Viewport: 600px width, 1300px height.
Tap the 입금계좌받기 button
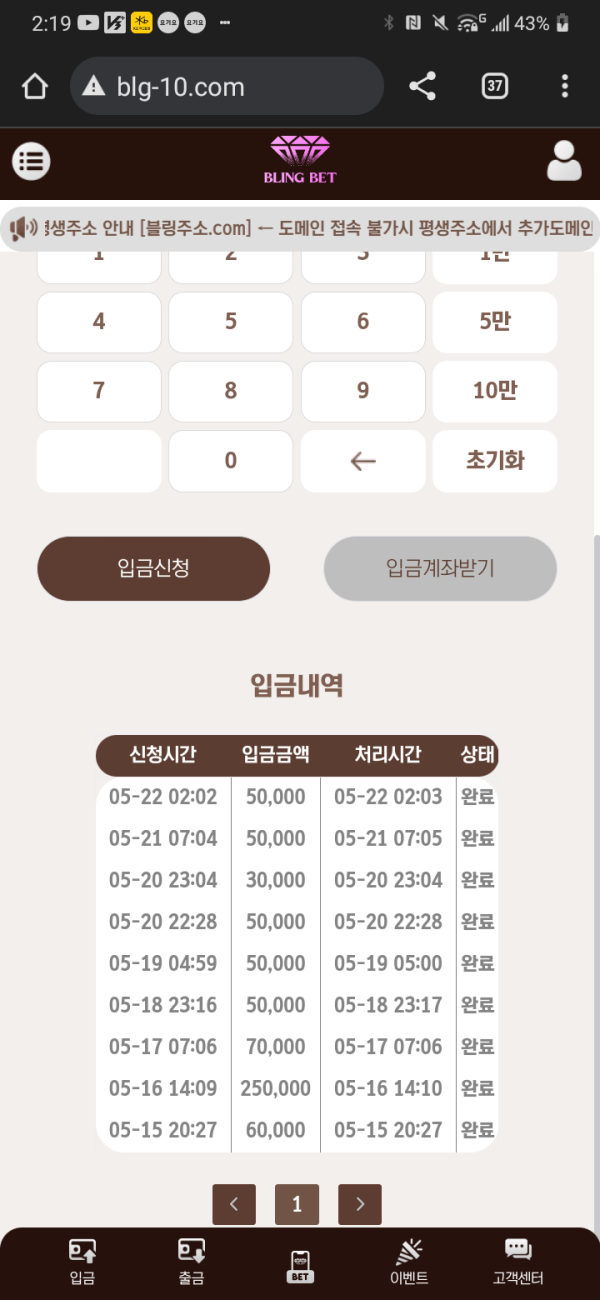[x=440, y=569]
